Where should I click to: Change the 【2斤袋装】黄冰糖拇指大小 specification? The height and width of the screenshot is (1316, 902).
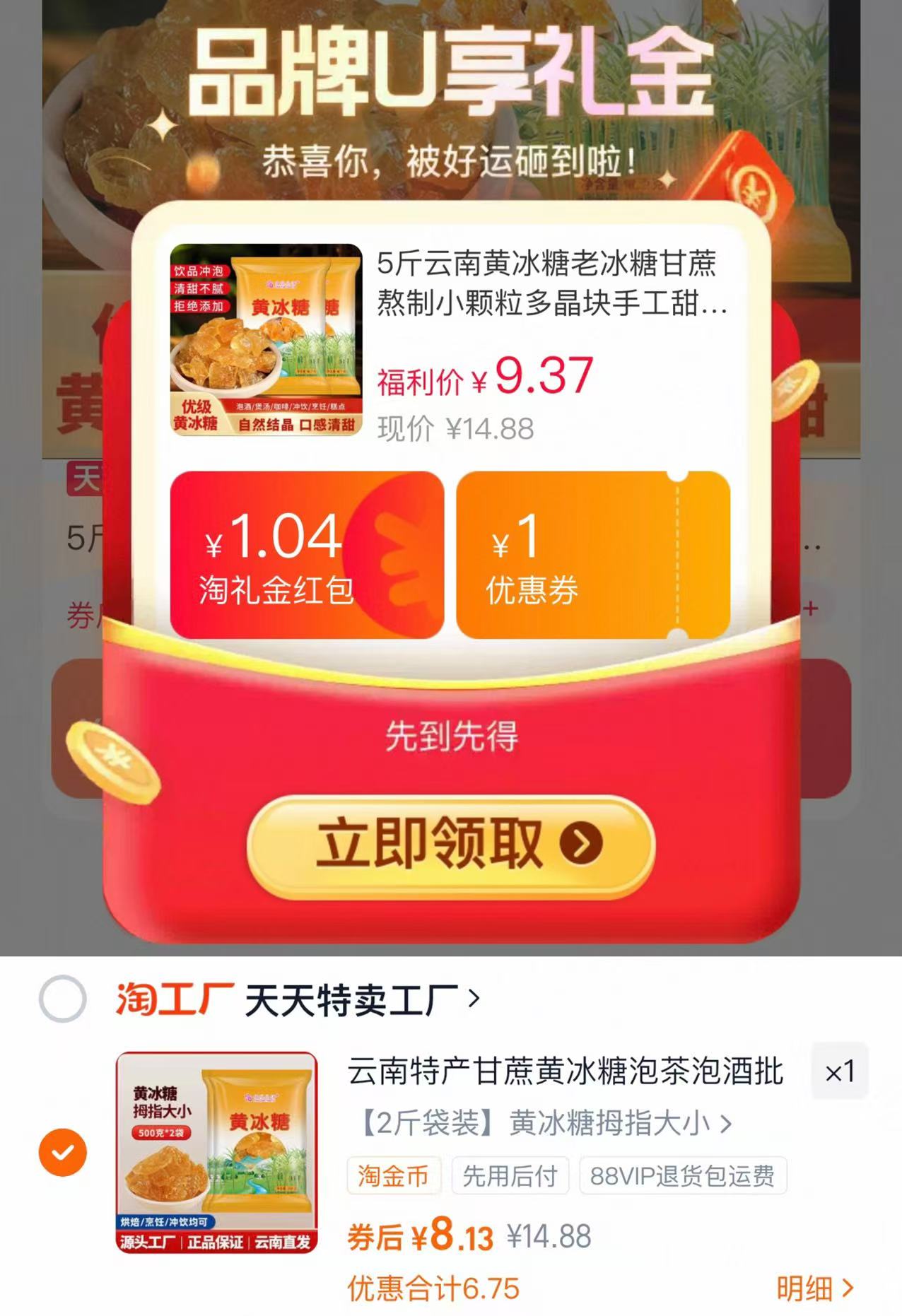coord(546,1123)
